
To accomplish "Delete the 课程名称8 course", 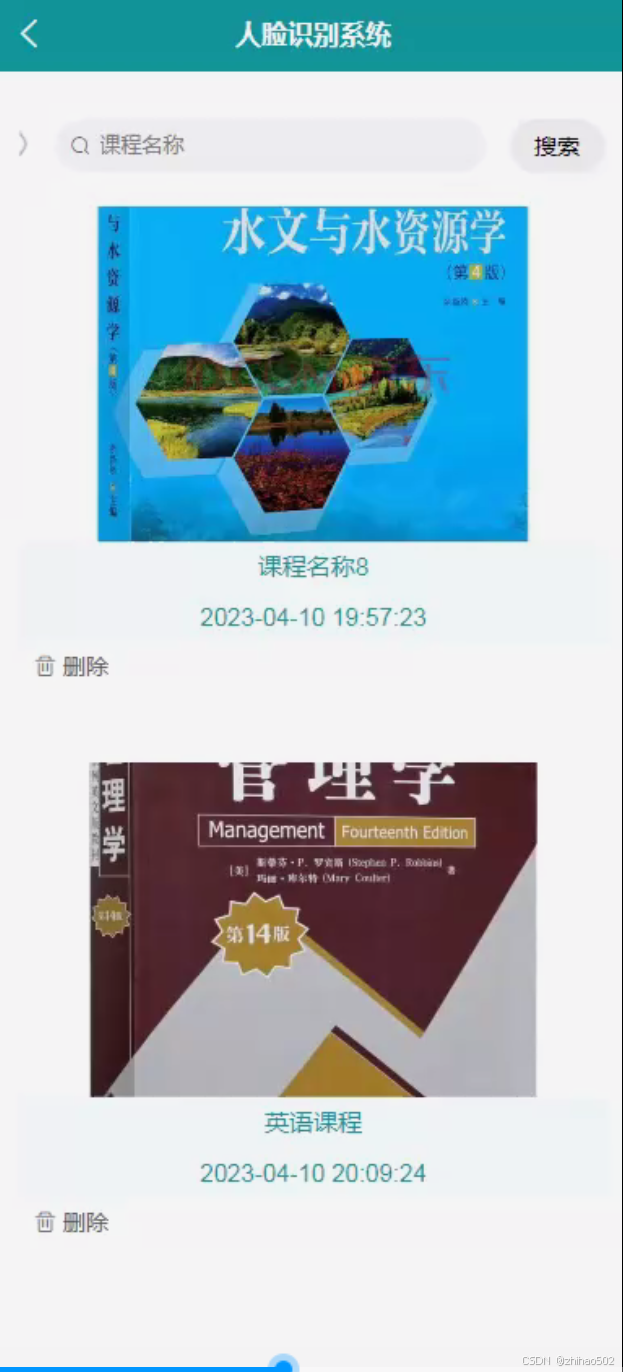I will tap(72, 667).
